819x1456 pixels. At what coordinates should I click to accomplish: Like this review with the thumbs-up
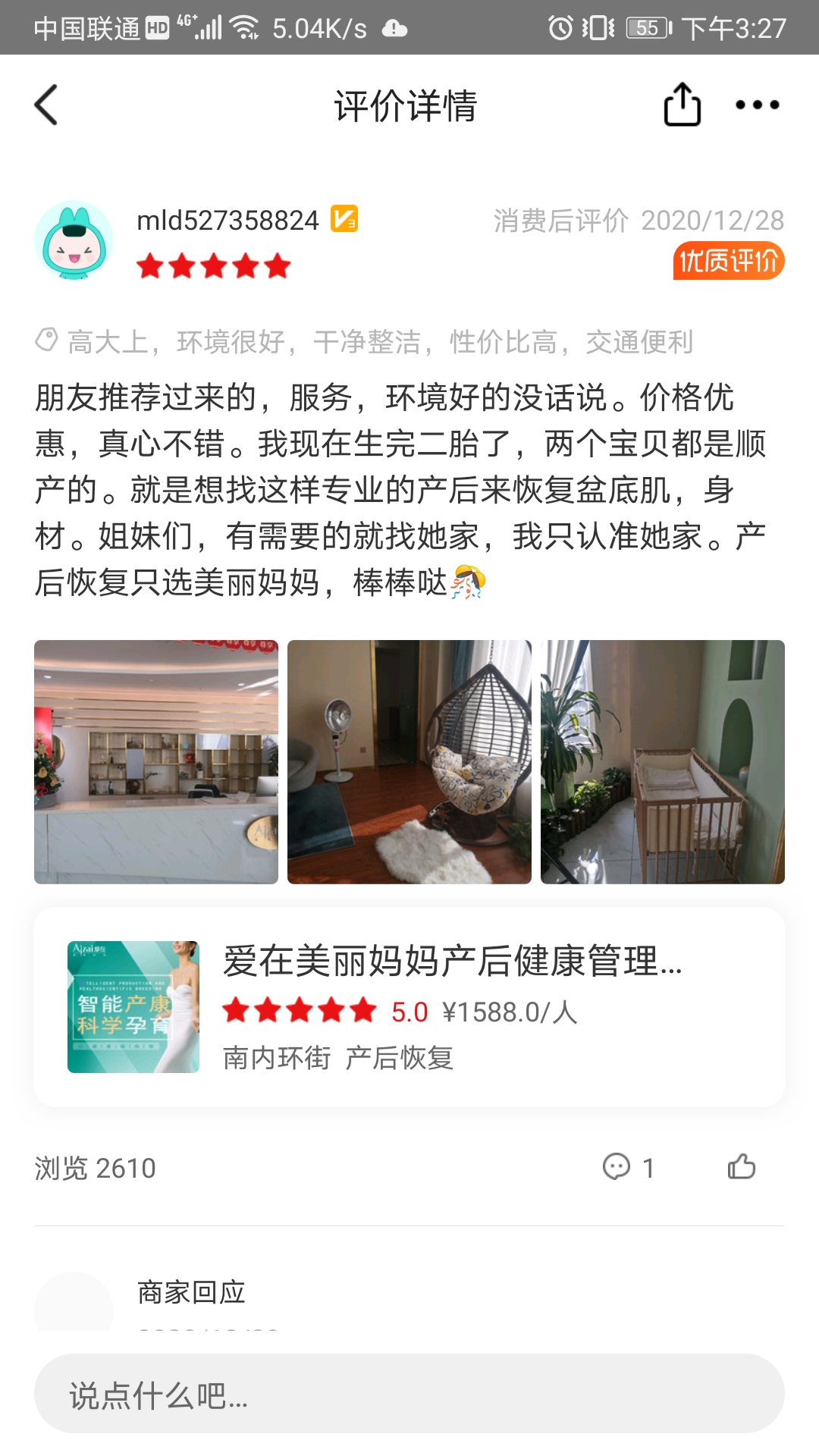click(741, 1166)
